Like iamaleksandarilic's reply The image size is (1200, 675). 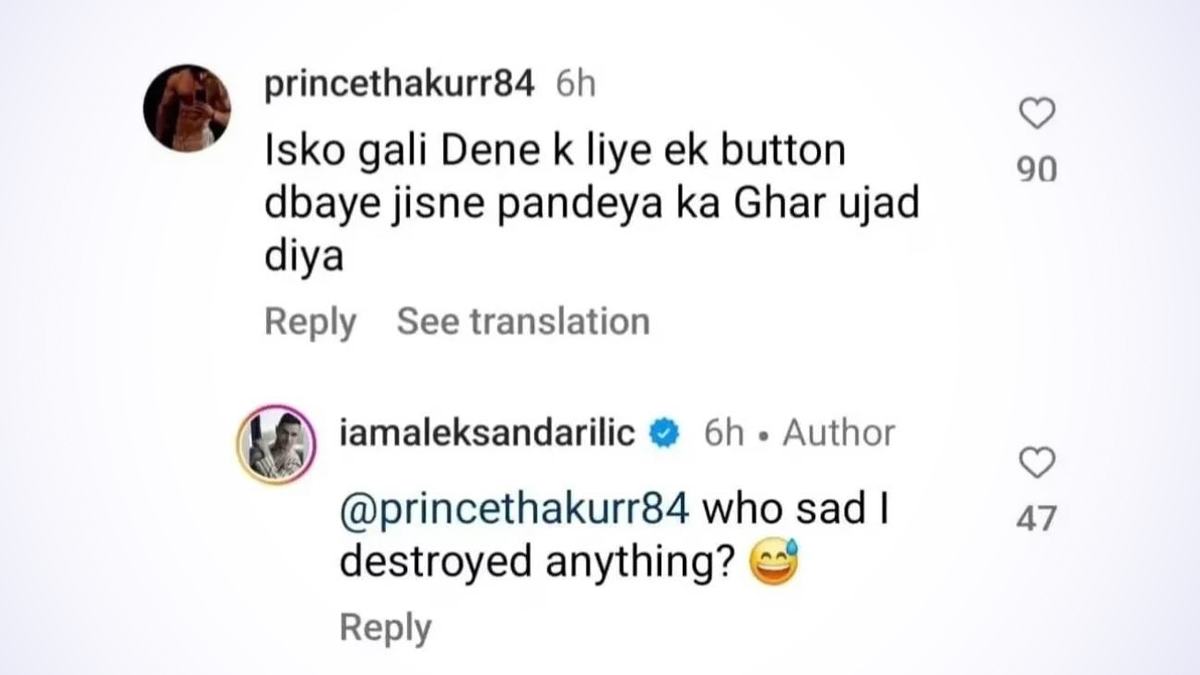click(1038, 464)
